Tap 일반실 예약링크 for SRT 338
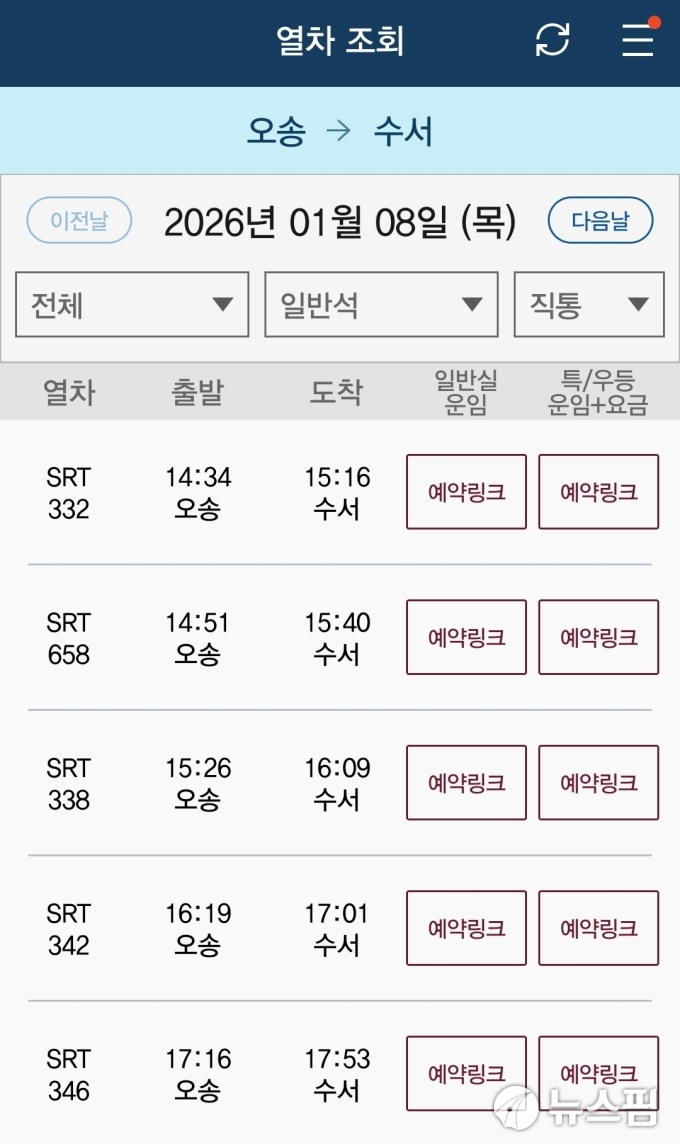680x1144 pixels. click(x=466, y=783)
